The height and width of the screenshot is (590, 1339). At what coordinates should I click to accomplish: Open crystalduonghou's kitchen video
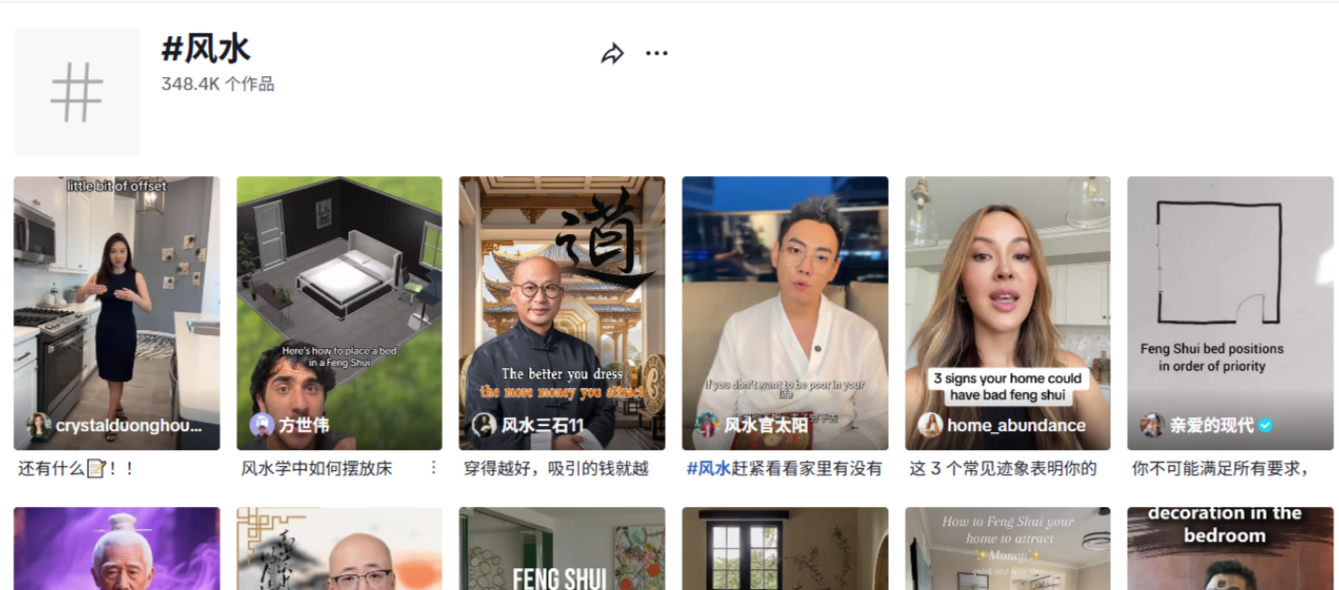pyautogui.click(x=116, y=310)
